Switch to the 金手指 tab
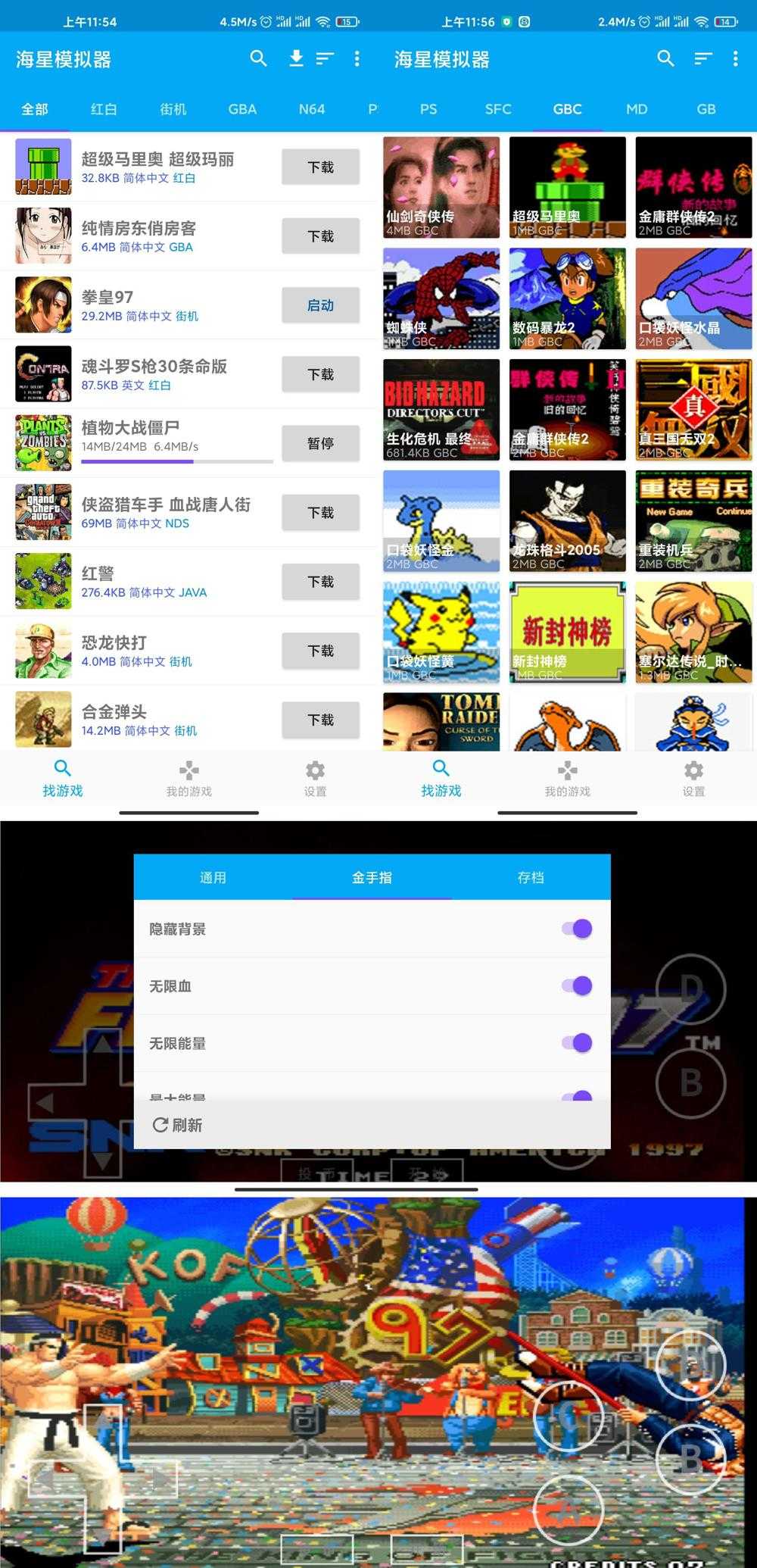Viewport: 757px width, 1568px height. click(372, 877)
